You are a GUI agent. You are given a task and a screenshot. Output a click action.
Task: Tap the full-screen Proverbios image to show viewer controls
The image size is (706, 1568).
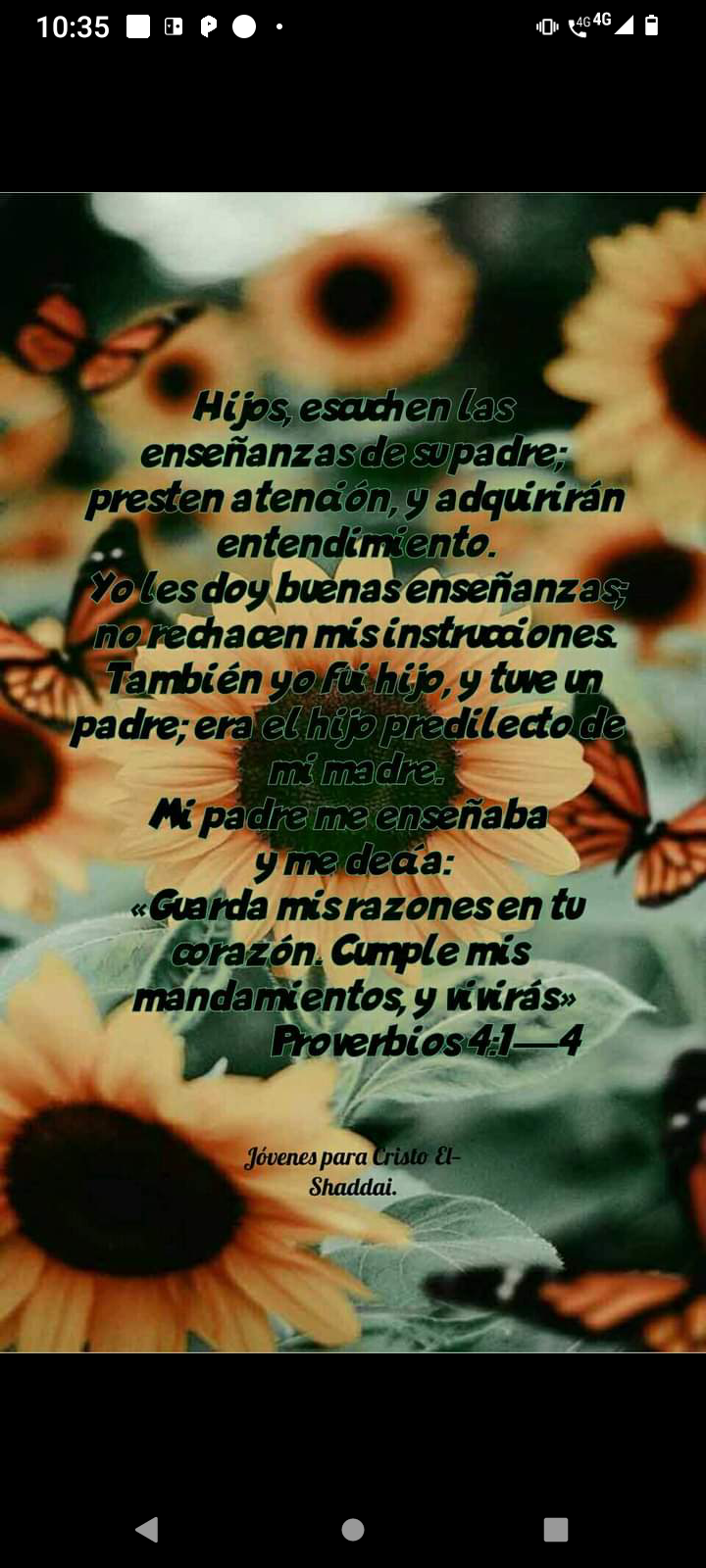tap(353, 772)
